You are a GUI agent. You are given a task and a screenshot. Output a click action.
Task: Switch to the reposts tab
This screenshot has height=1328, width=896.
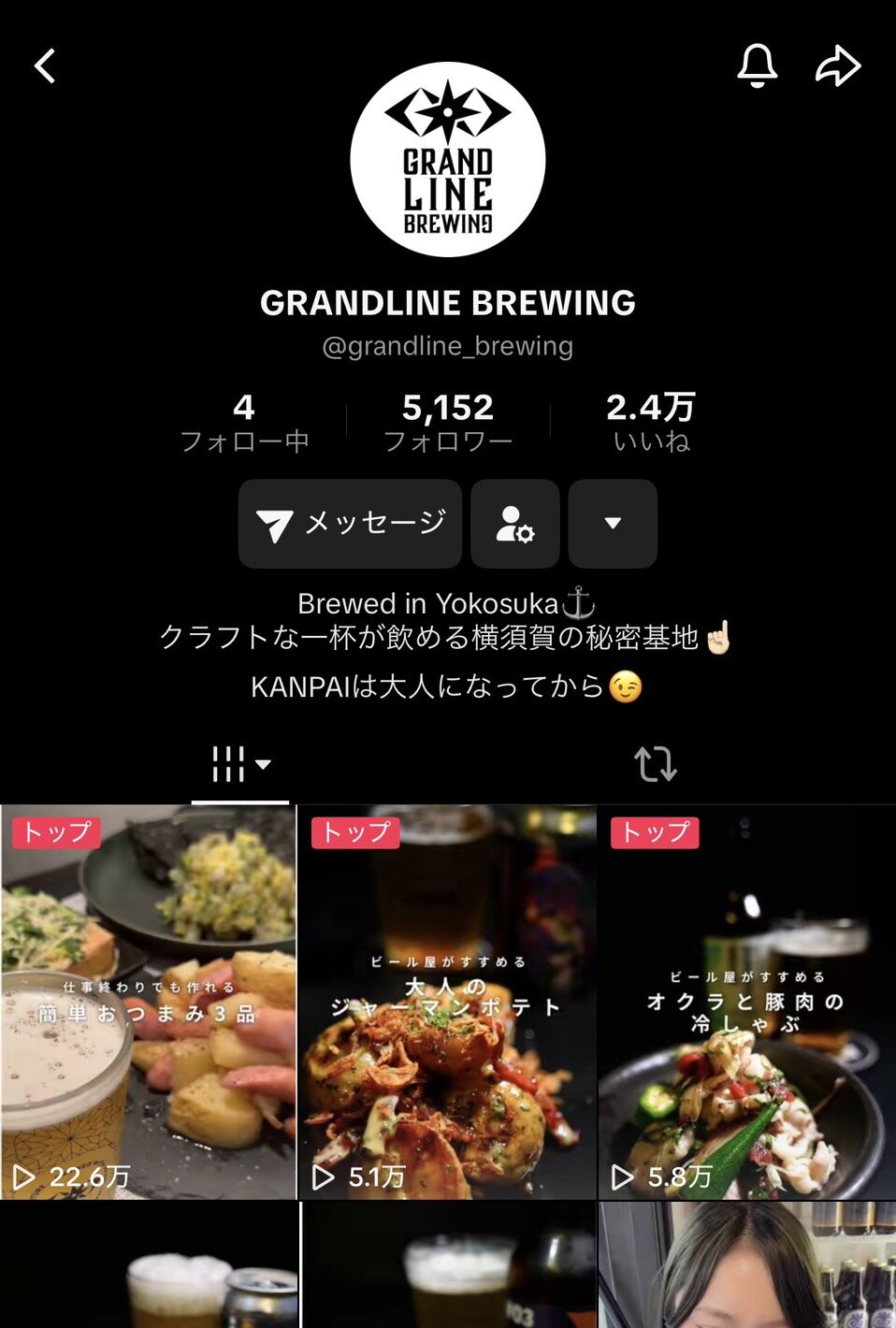(x=655, y=764)
